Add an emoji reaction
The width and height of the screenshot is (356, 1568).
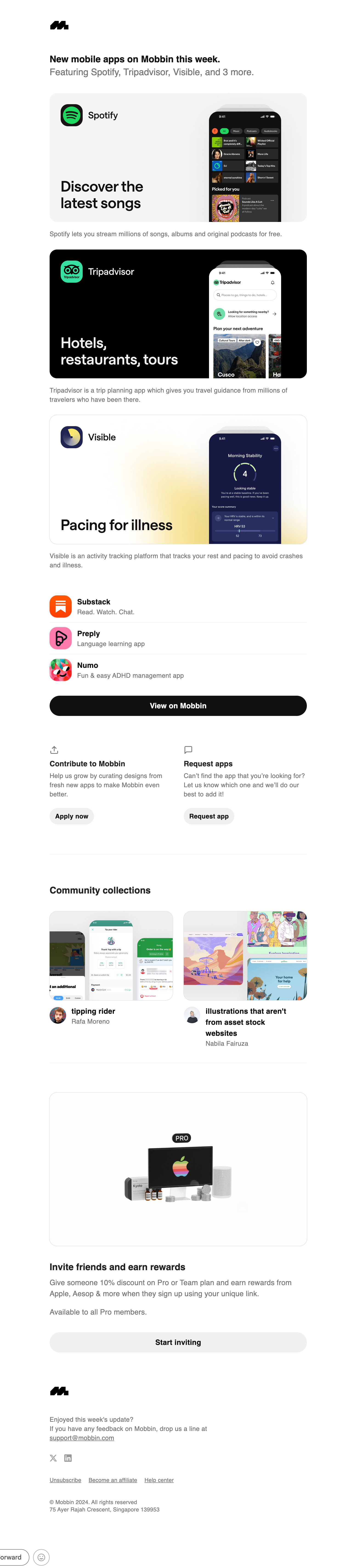(x=41, y=1557)
